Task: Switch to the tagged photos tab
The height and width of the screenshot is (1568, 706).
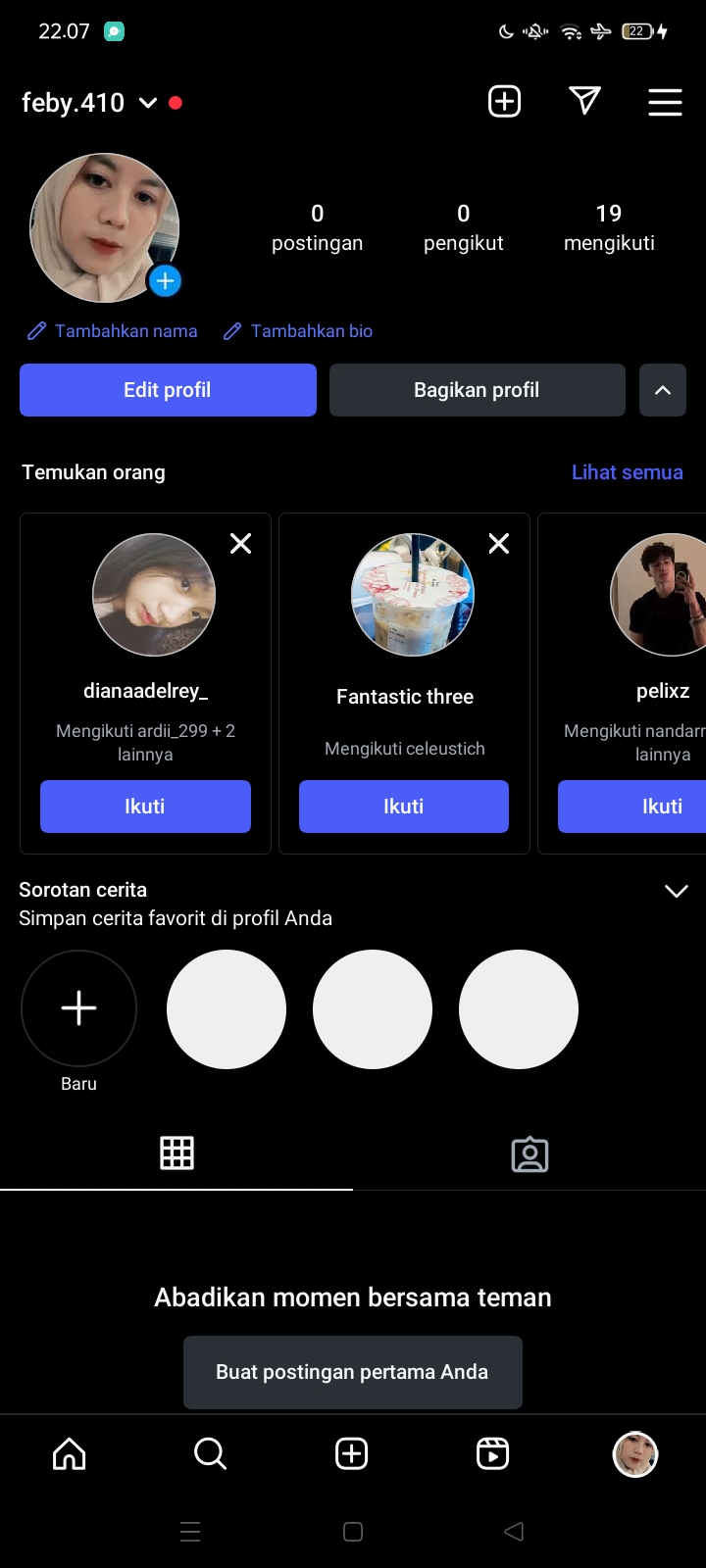Action: coord(529,1154)
